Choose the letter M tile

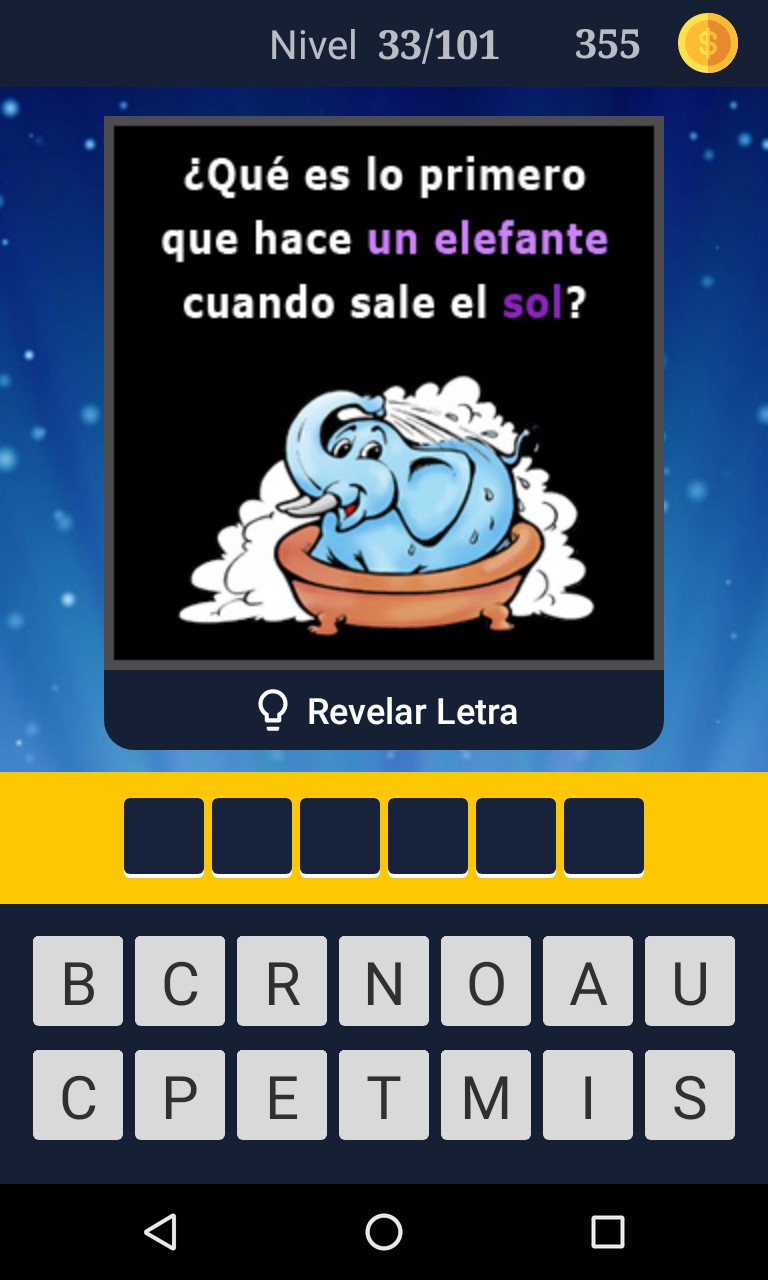(486, 1095)
